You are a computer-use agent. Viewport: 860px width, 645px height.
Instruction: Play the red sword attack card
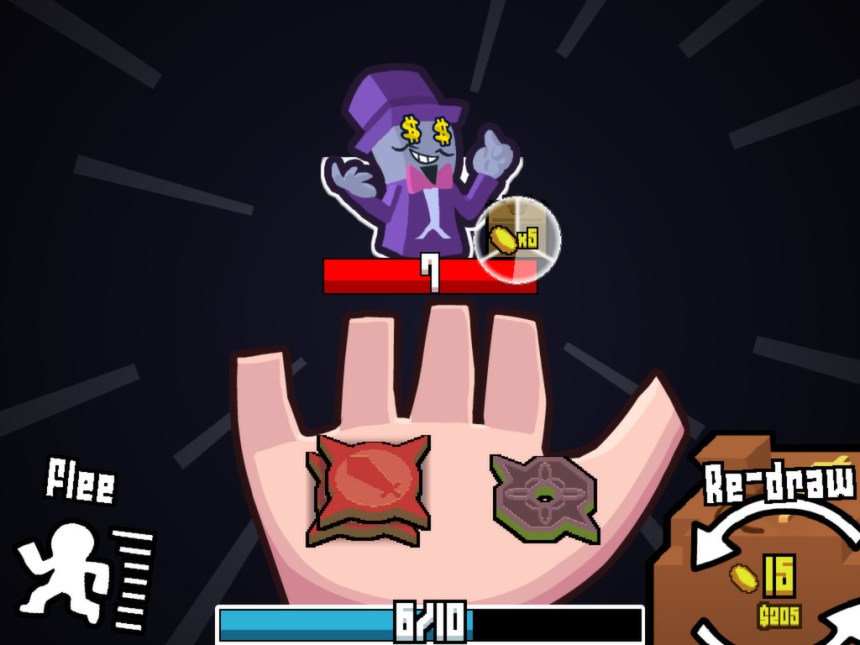pyautogui.click(x=372, y=487)
